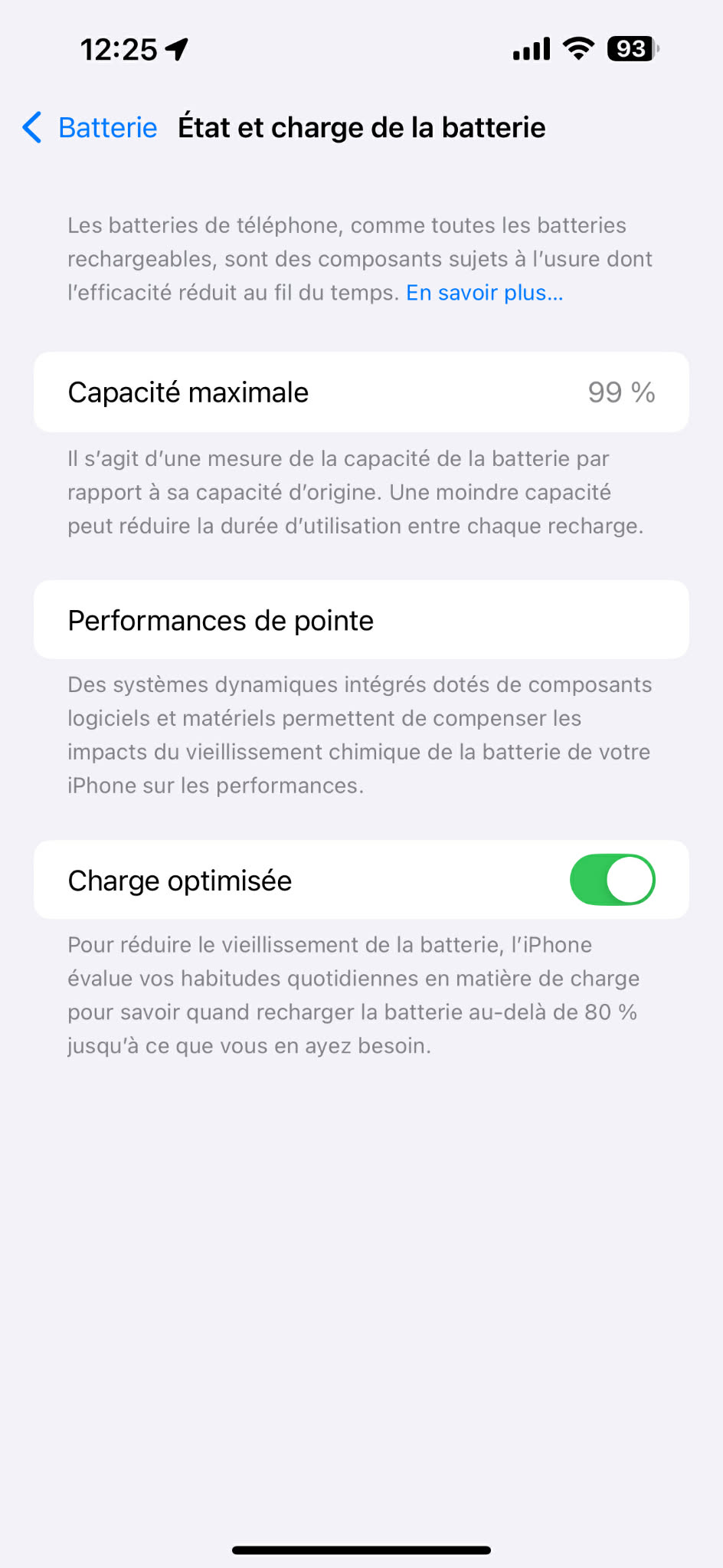This screenshot has width=723, height=1568.
Task: Select the État et charge de la batterie title
Action: tap(362, 127)
